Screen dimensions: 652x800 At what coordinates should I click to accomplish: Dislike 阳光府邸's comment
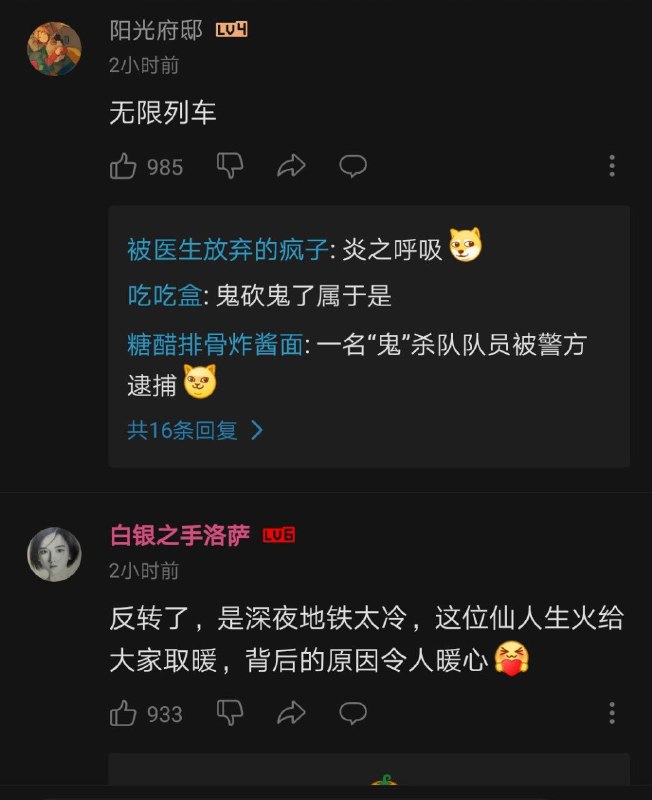point(231,166)
